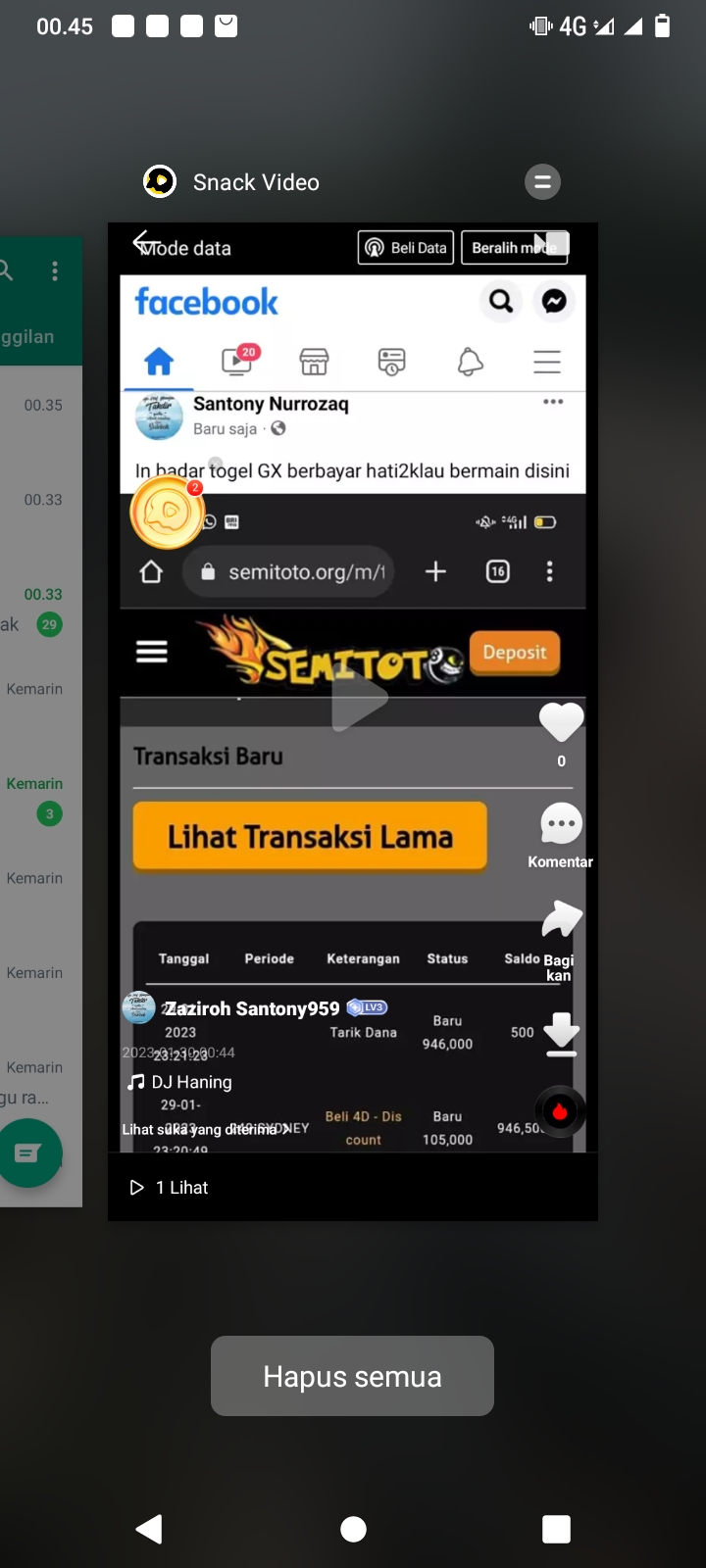706x1568 pixels.
Task: Tap Hapus semua to clear recent apps
Action: tap(352, 1376)
